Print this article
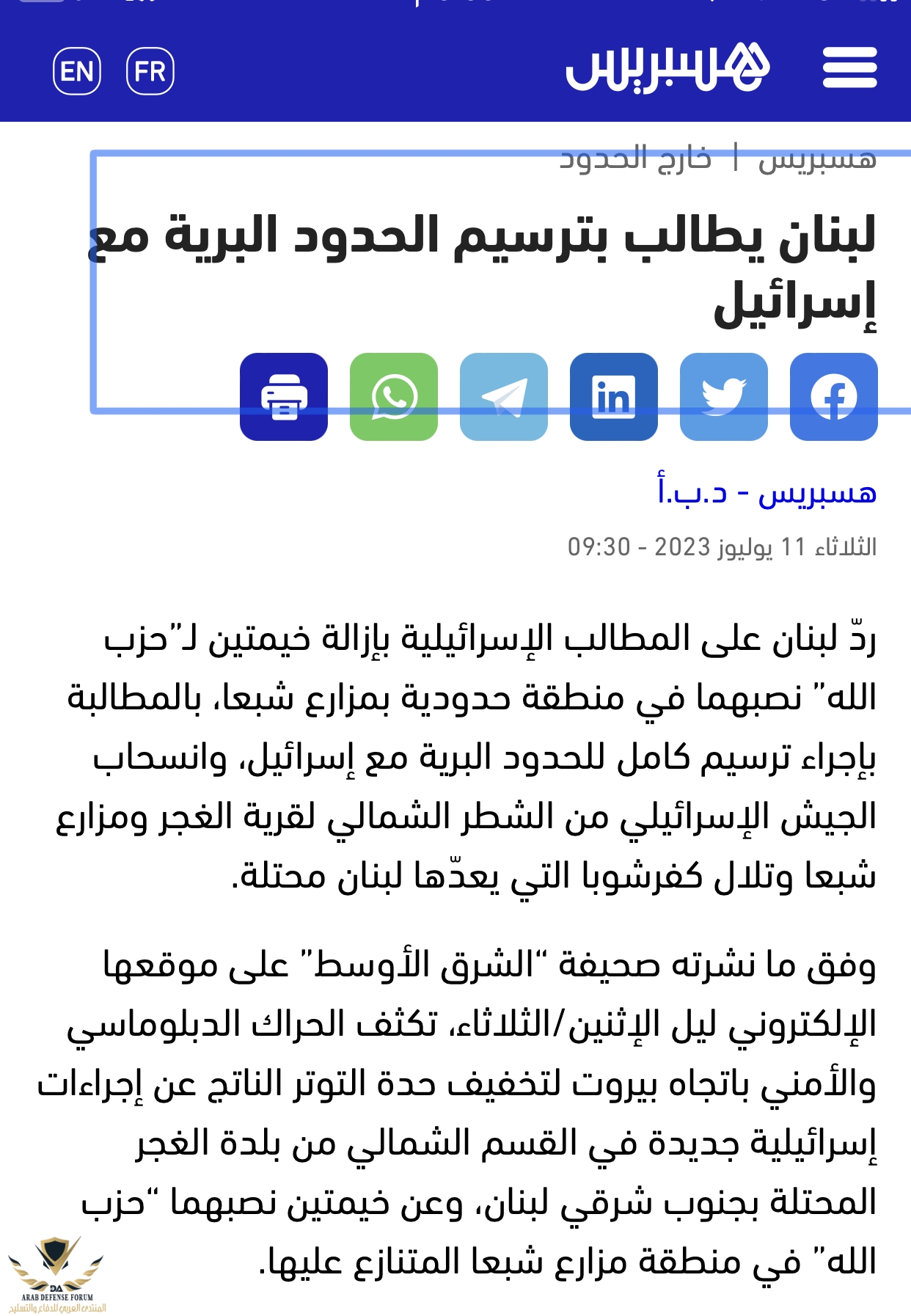 pyautogui.click(x=284, y=397)
